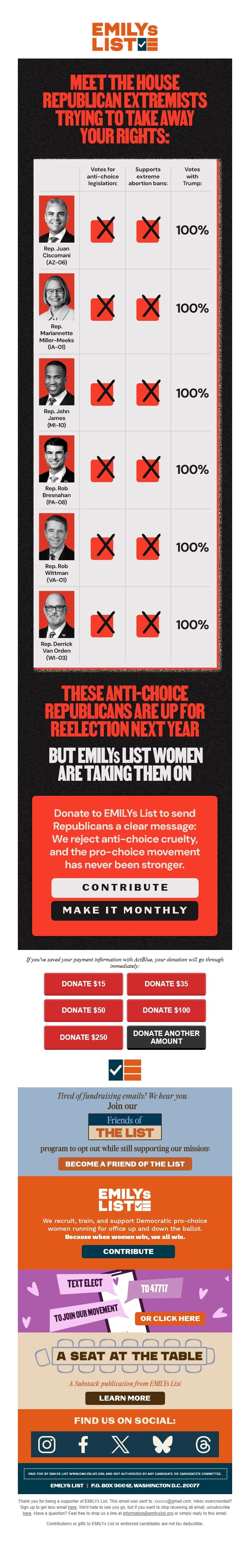Open the Instagram social icon
Screen dimensions: 250x1568
tap(47, 1445)
